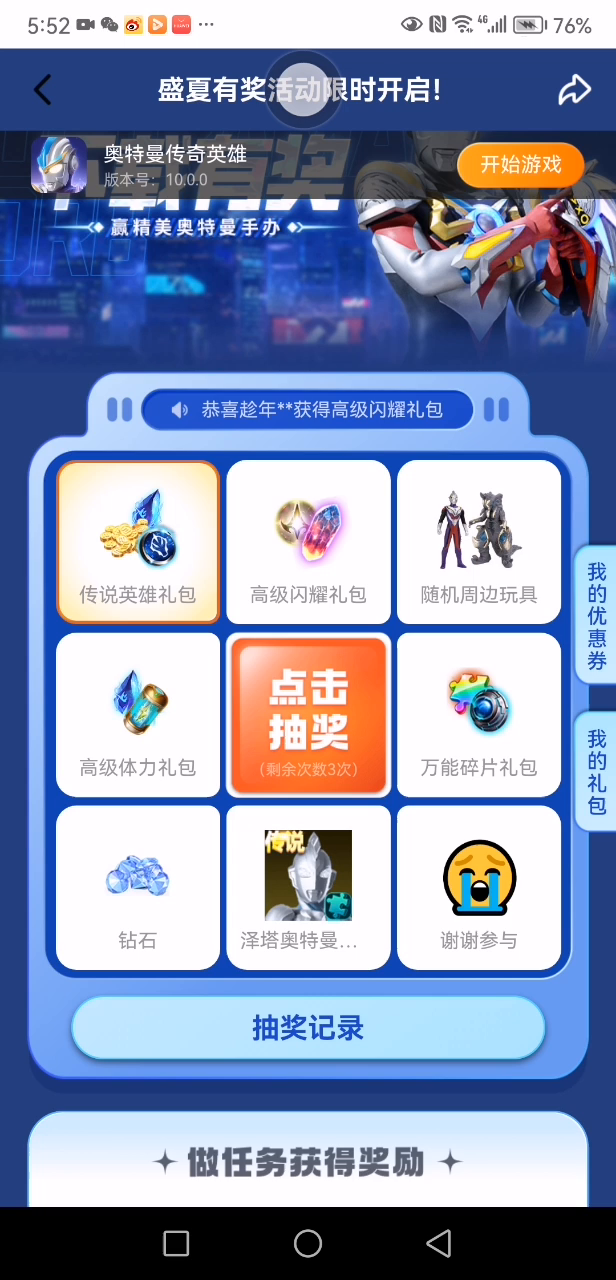Tap 开始游戏 to launch the game
Image resolution: width=616 pixels, height=1280 pixels.
point(520,165)
